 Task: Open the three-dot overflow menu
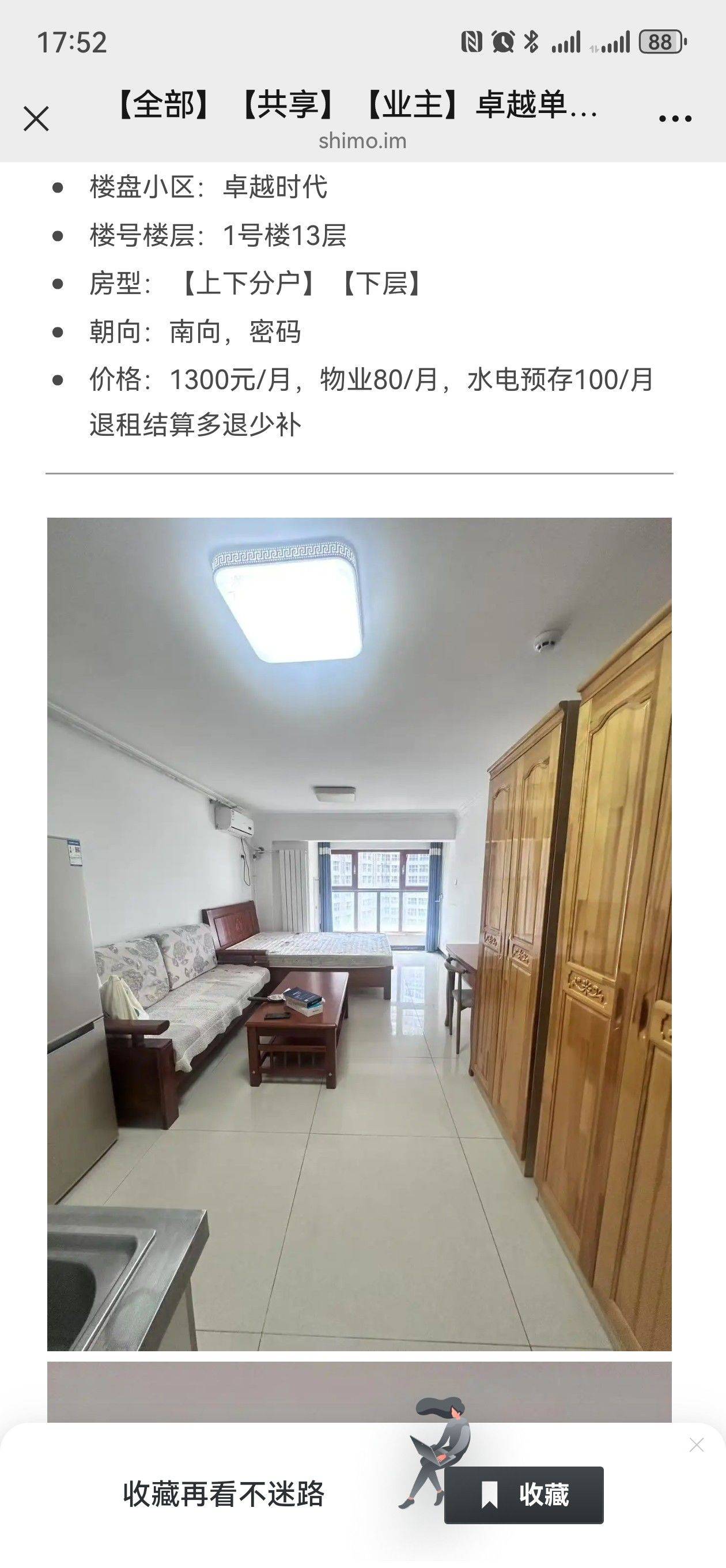(675, 119)
